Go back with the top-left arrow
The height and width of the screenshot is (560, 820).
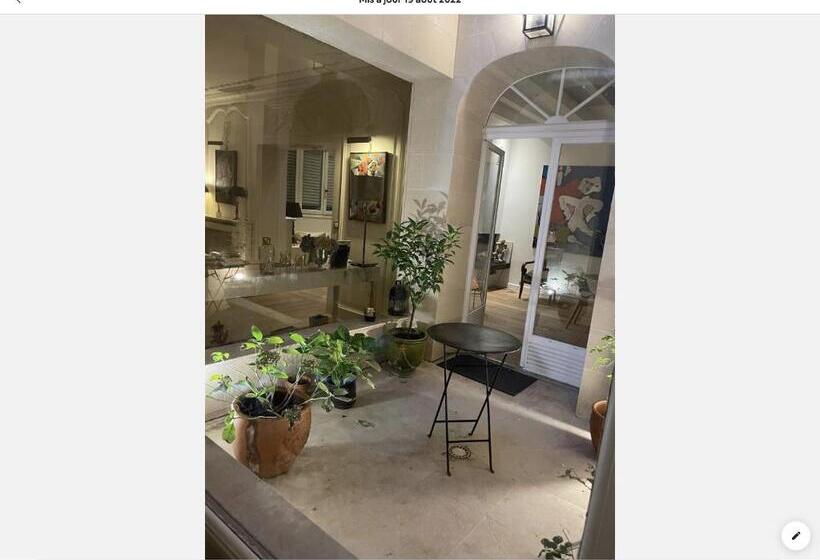[16, 2]
